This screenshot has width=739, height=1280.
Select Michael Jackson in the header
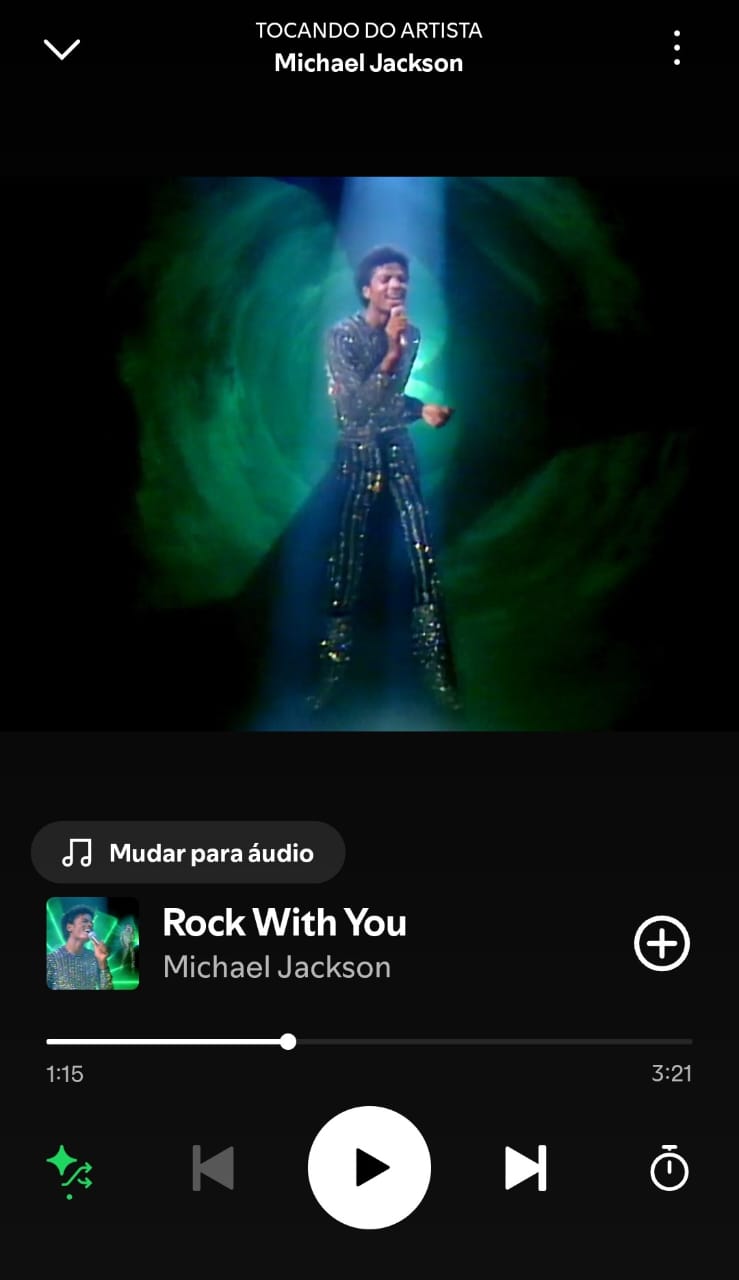369,62
